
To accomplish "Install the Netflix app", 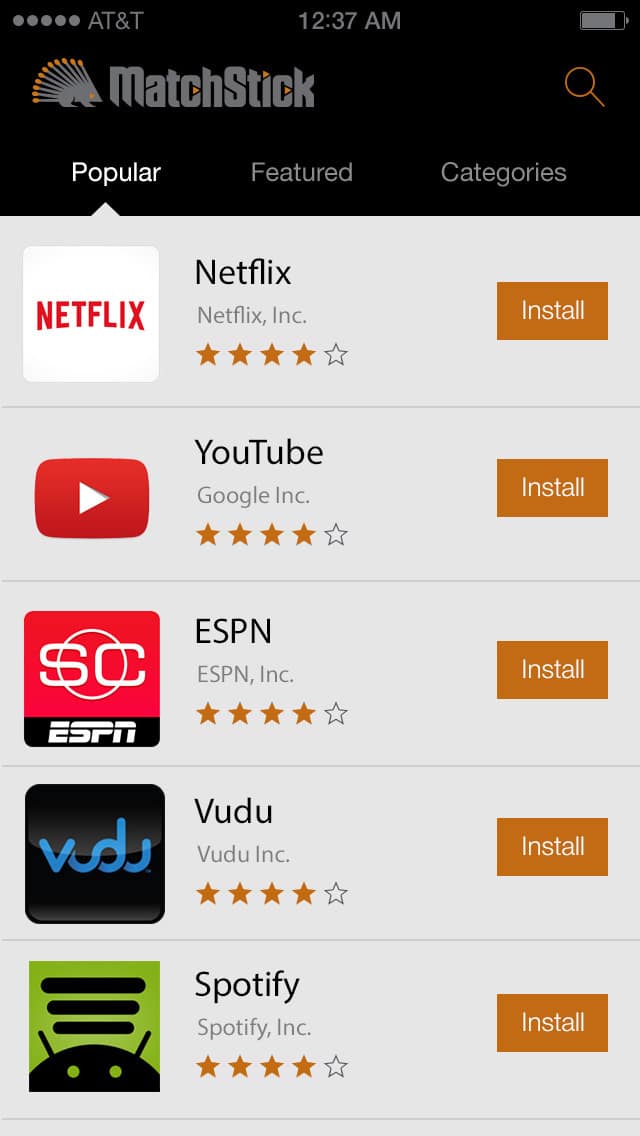I will [552, 311].
